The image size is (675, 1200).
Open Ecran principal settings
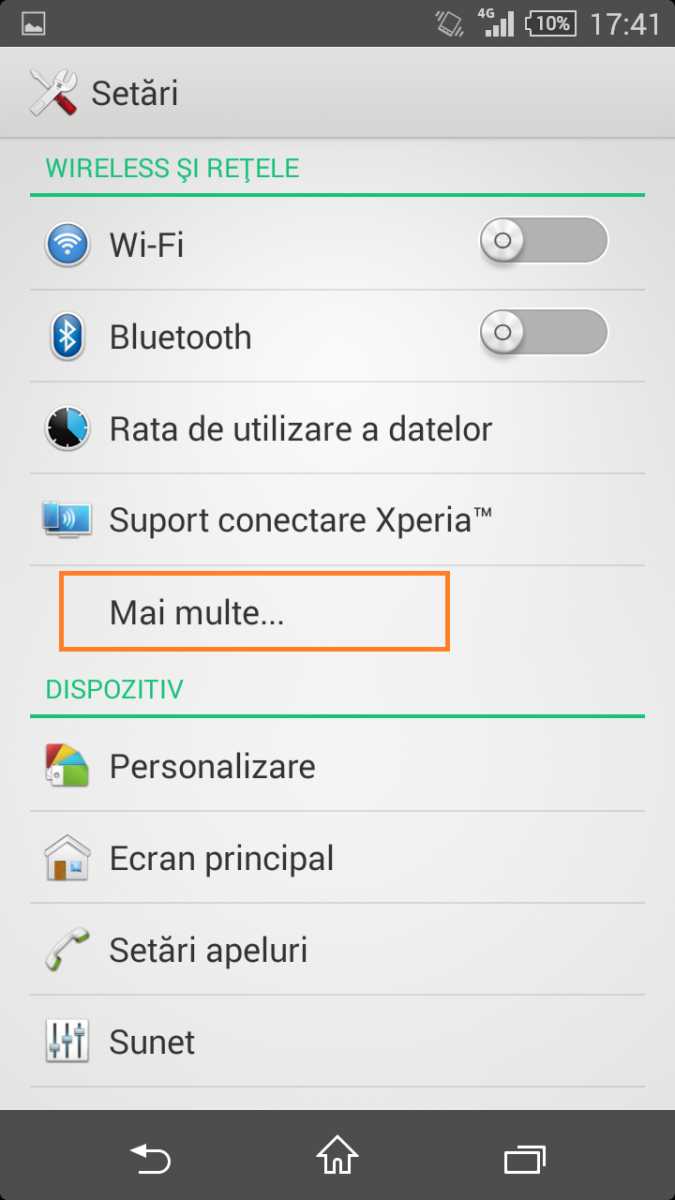tap(337, 858)
